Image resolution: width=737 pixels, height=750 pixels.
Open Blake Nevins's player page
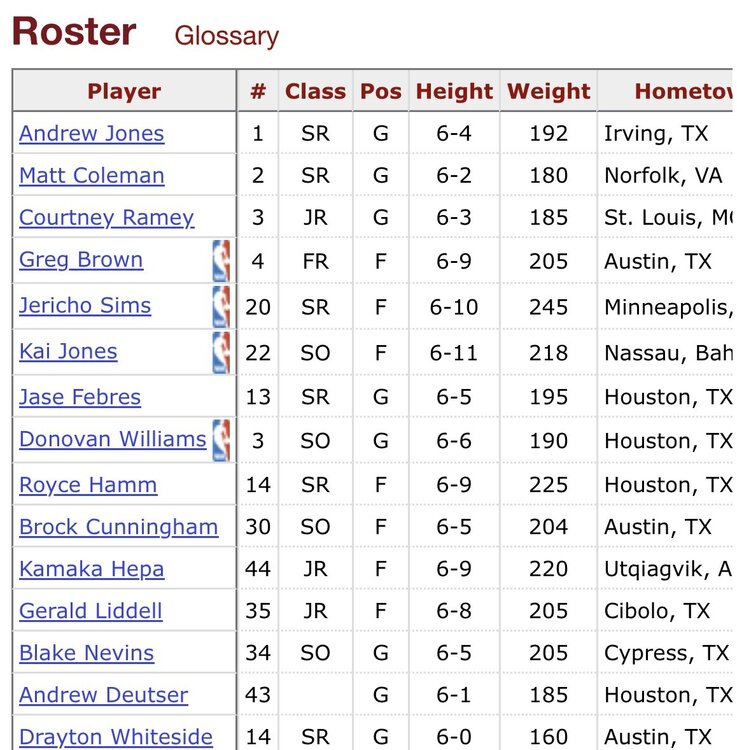[x=86, y=653]
